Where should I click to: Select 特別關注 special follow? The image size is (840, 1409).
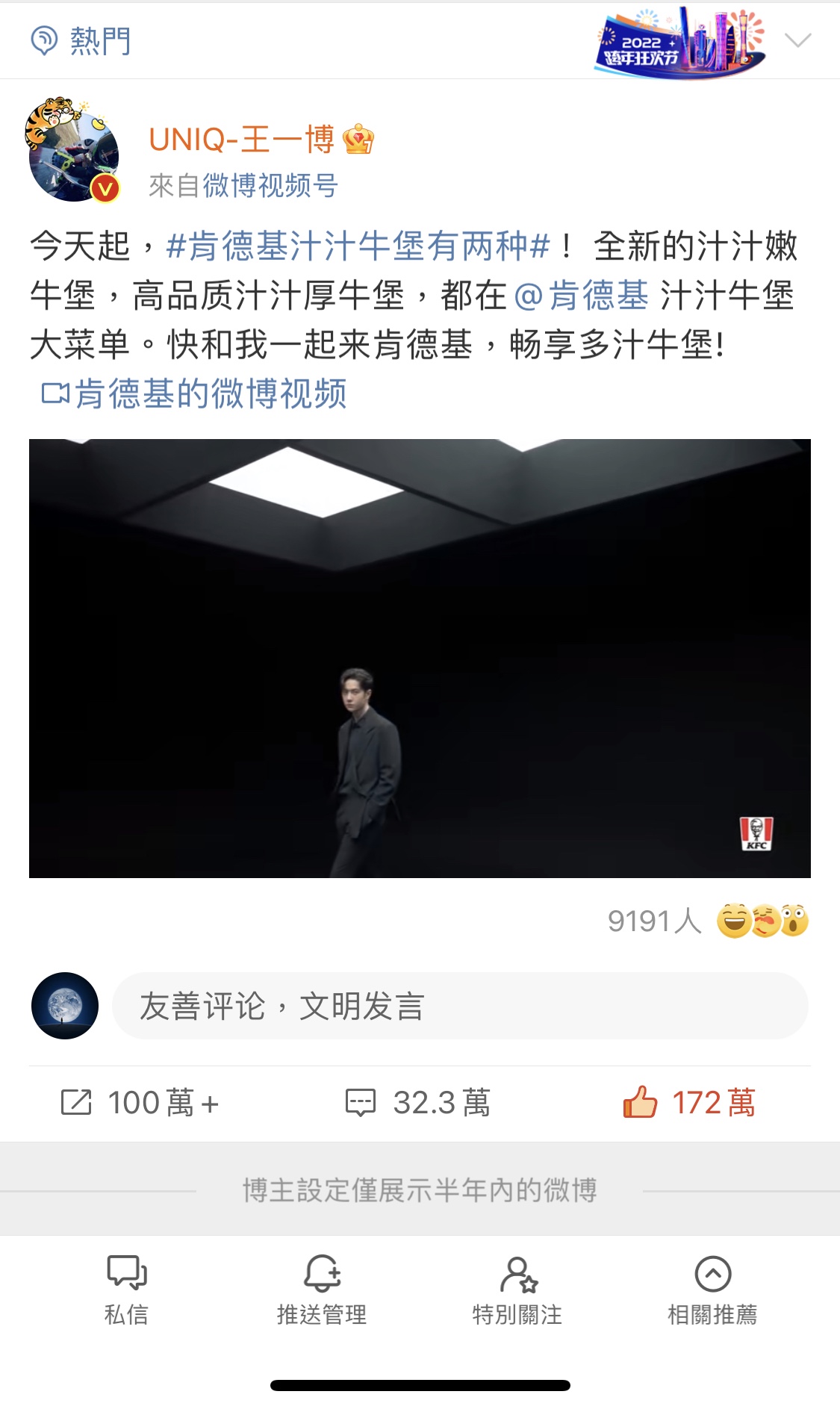pos(517,1290)
